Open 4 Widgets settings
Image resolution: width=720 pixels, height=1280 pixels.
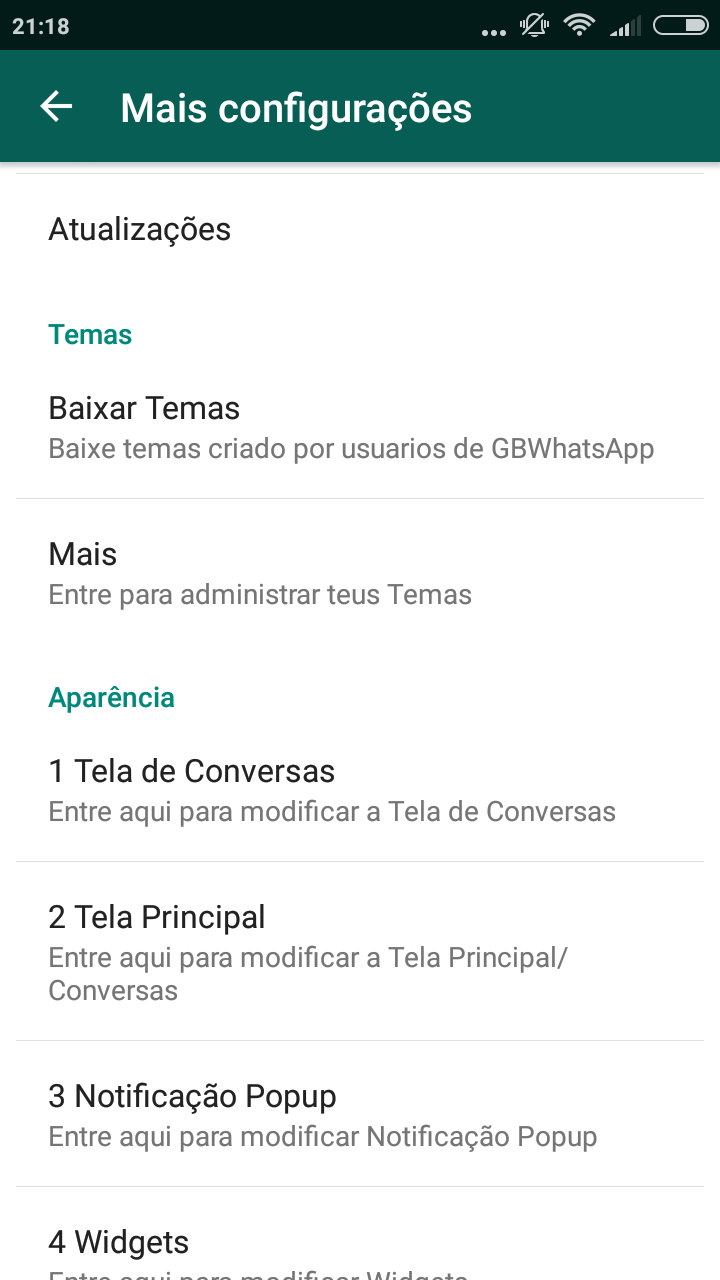360,1234
